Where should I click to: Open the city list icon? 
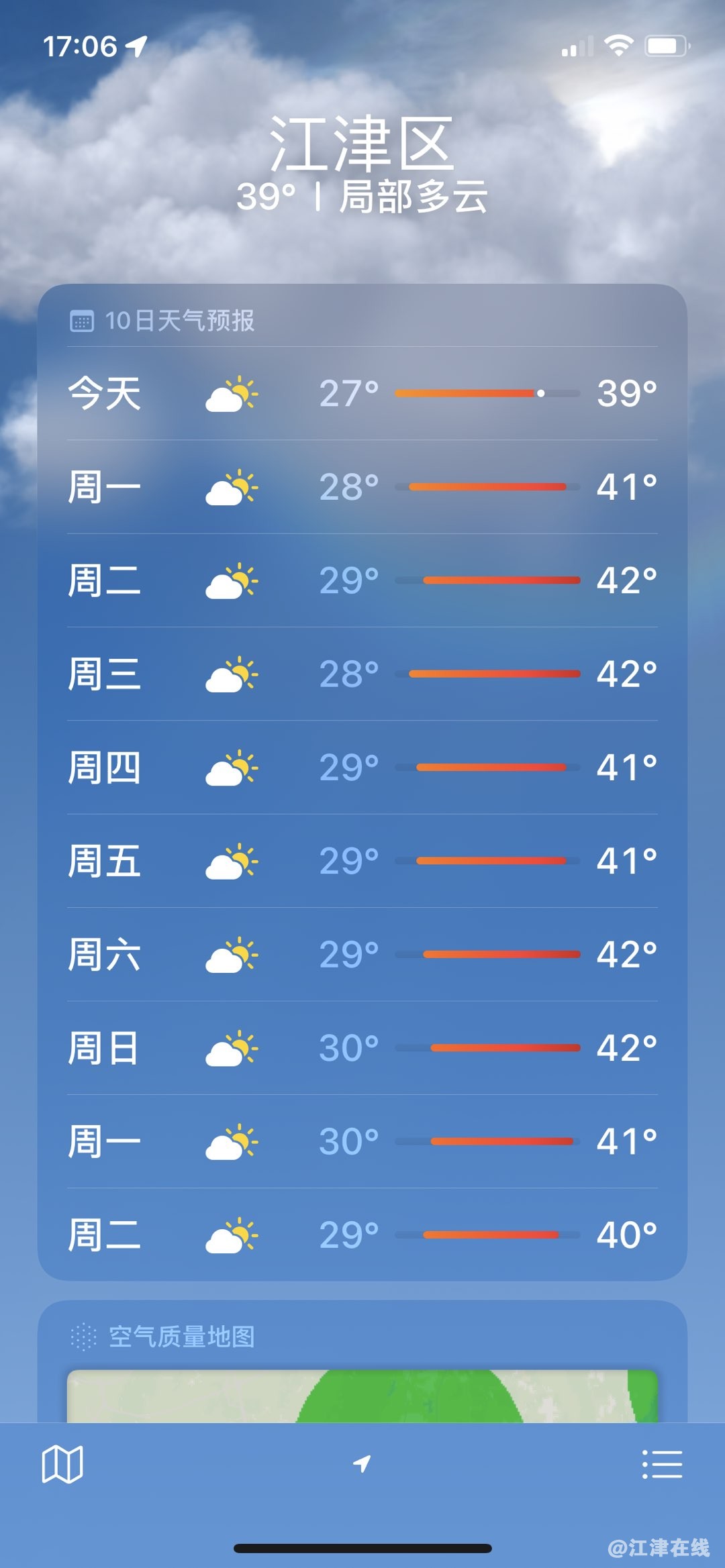tap(662, 1464)
